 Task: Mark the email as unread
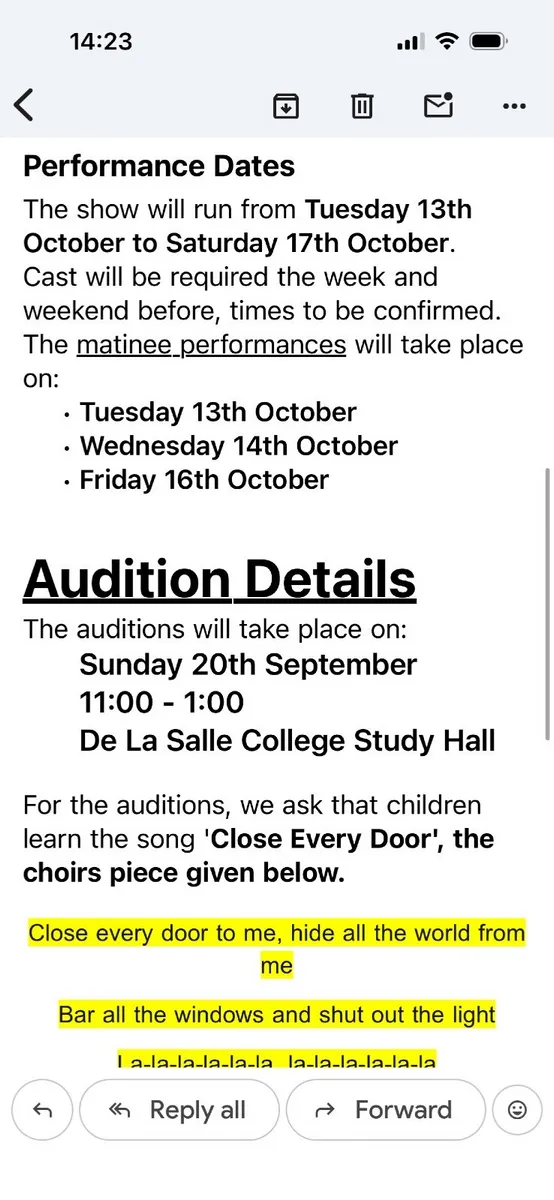point(439,104)
